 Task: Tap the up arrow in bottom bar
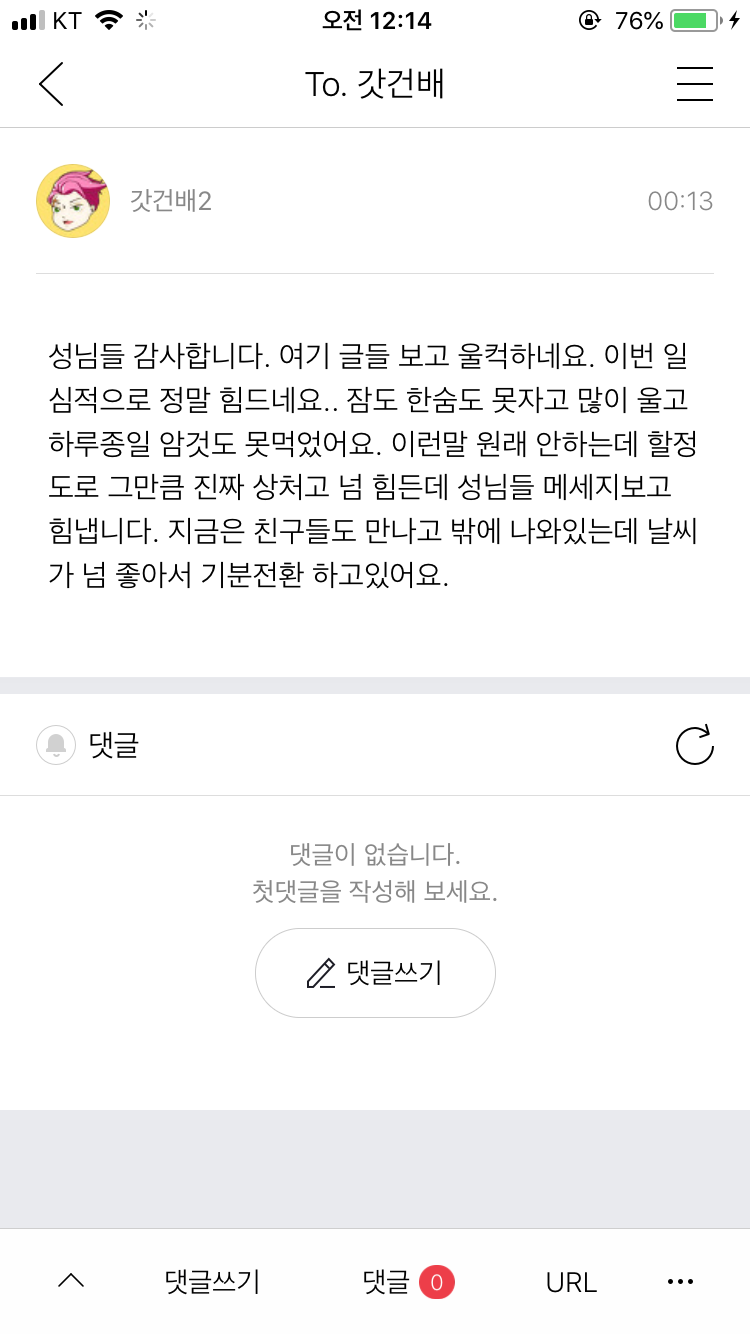71,1281
